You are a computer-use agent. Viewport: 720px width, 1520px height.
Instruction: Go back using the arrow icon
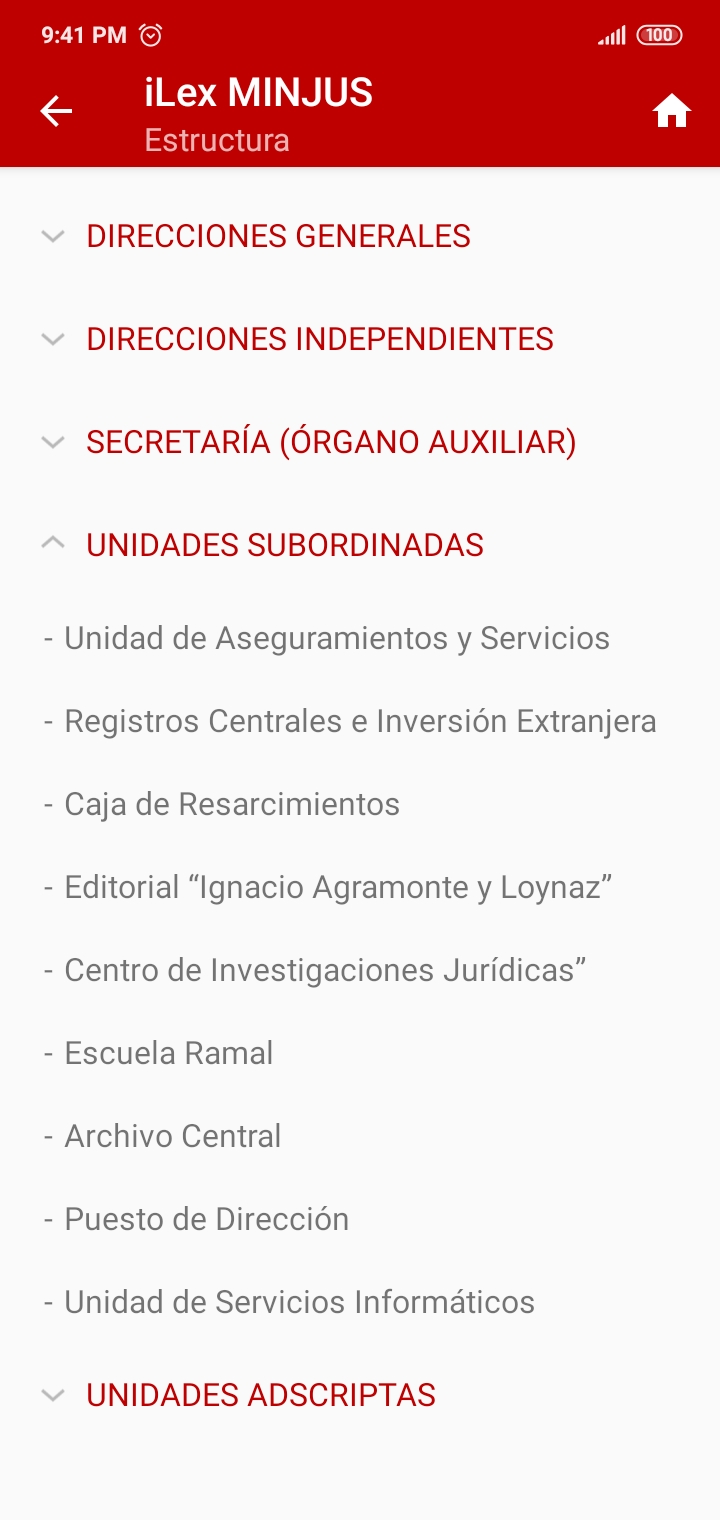point(56,111)
